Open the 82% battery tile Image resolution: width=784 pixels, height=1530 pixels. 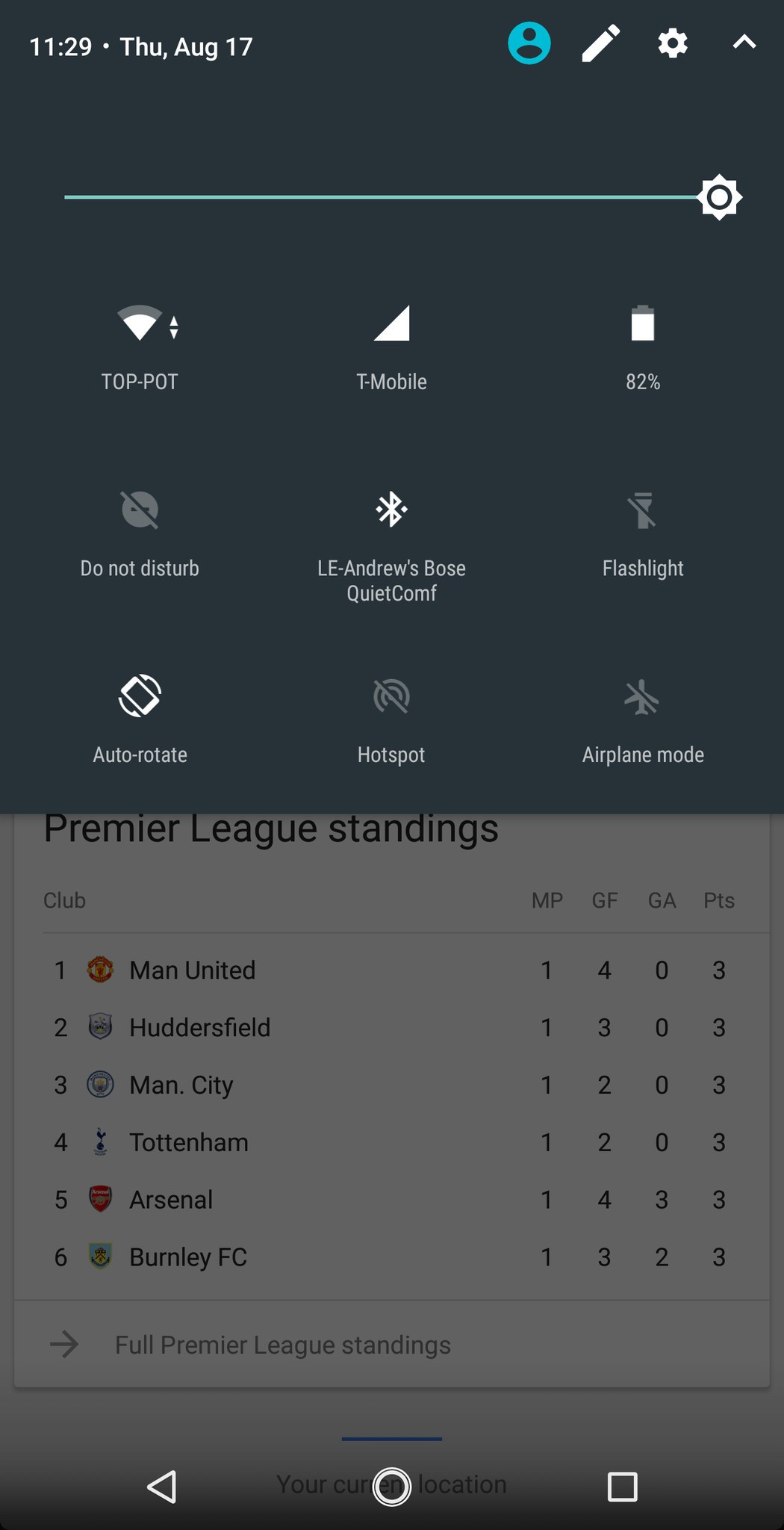(643, 347)
